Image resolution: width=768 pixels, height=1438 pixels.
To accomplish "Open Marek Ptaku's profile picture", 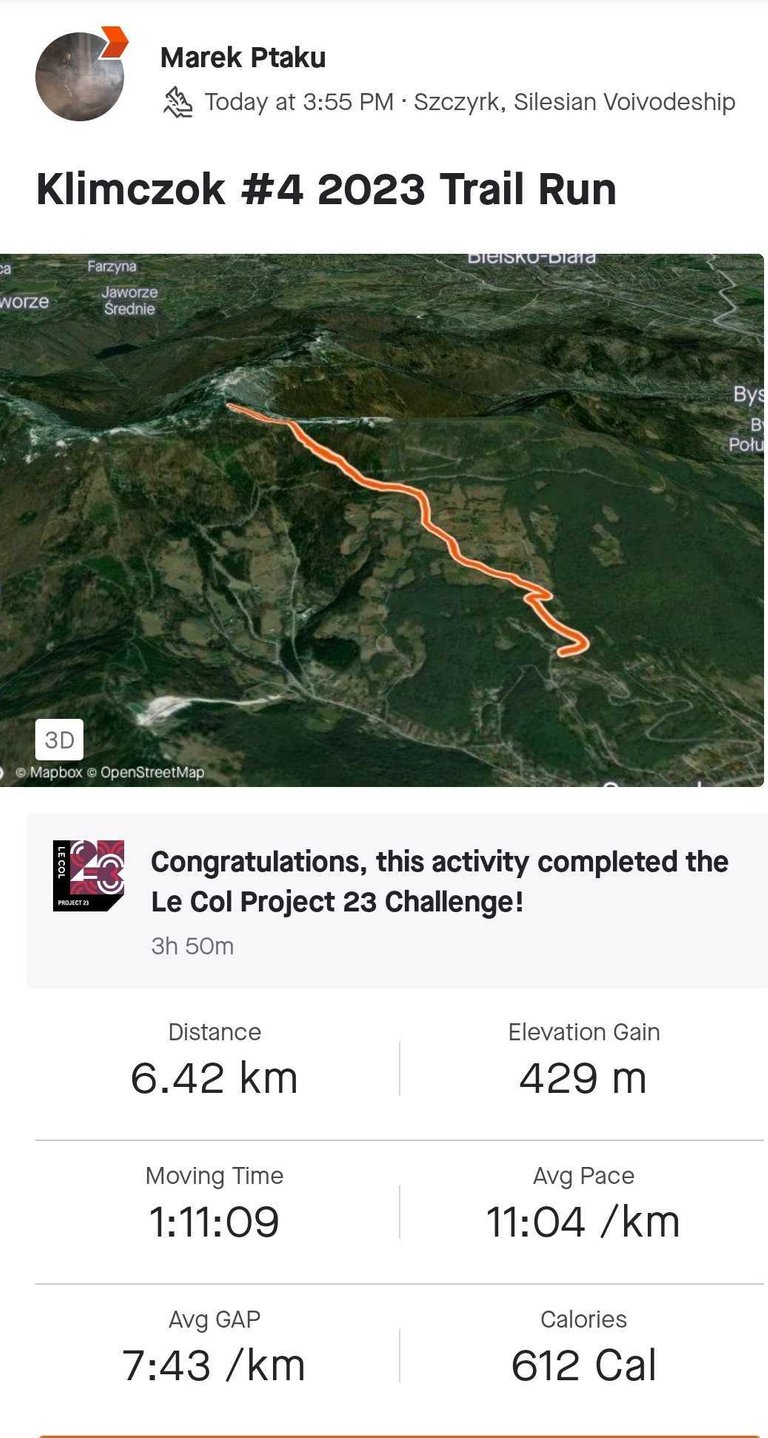I will [x=79, y=76].
